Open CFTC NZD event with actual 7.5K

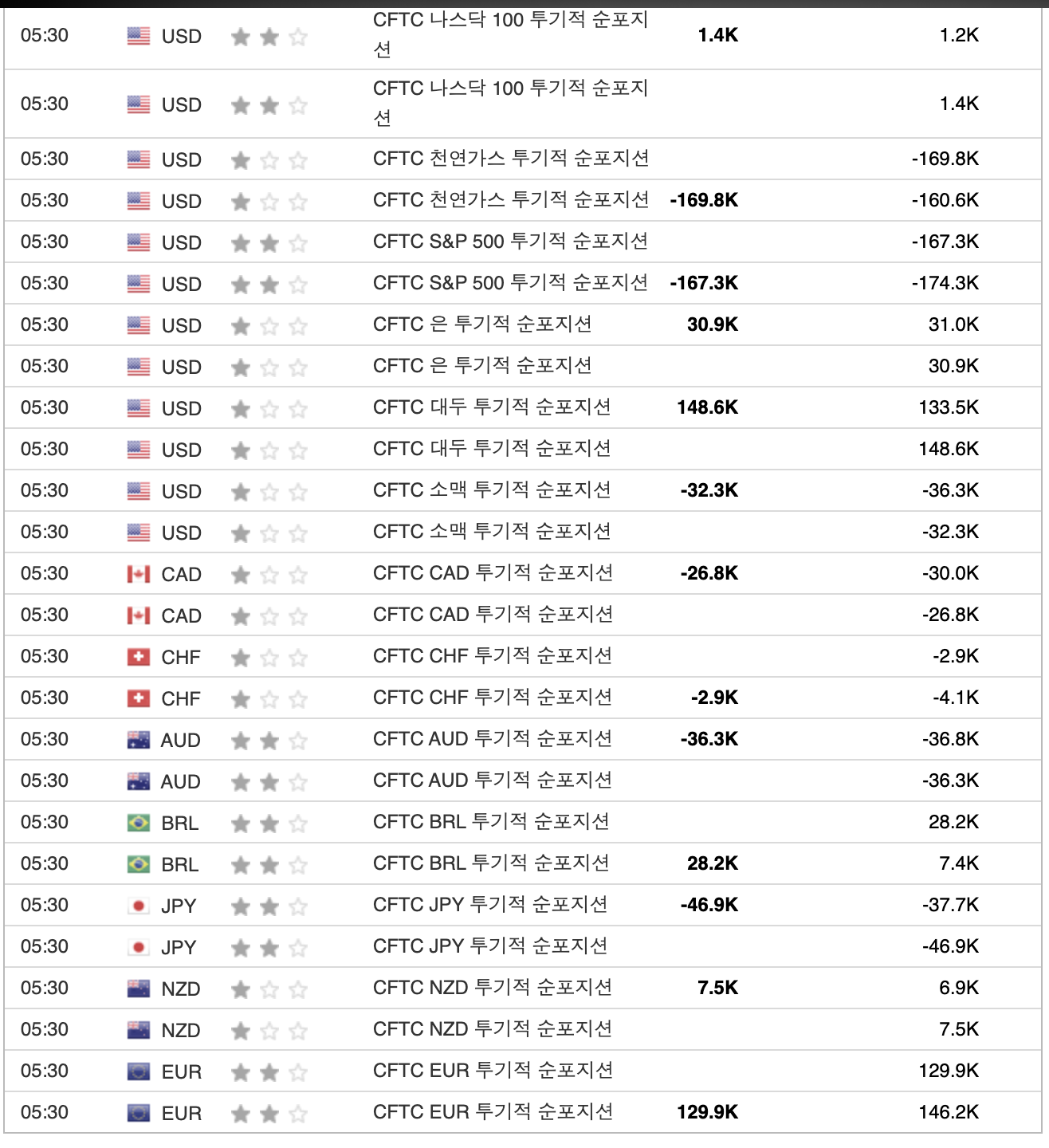point(493,988)
